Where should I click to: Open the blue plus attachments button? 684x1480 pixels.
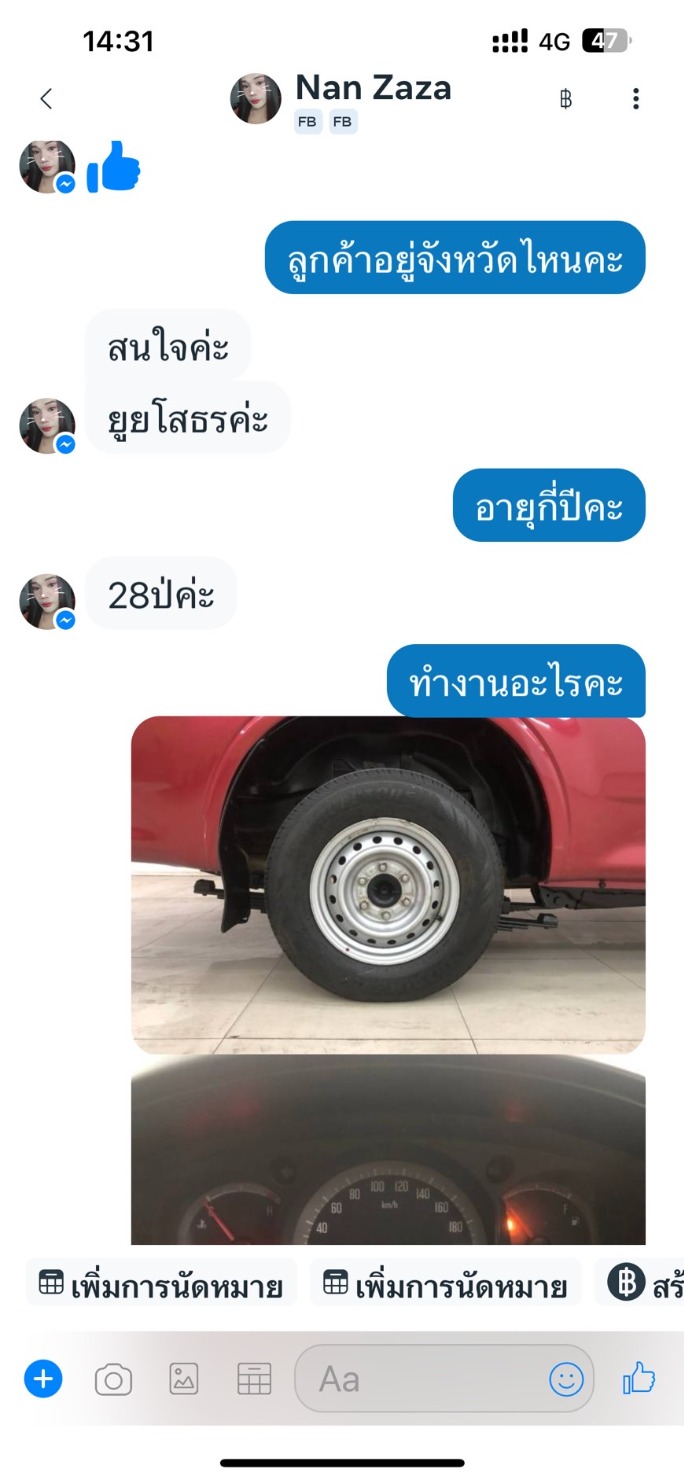point(43,1379)
